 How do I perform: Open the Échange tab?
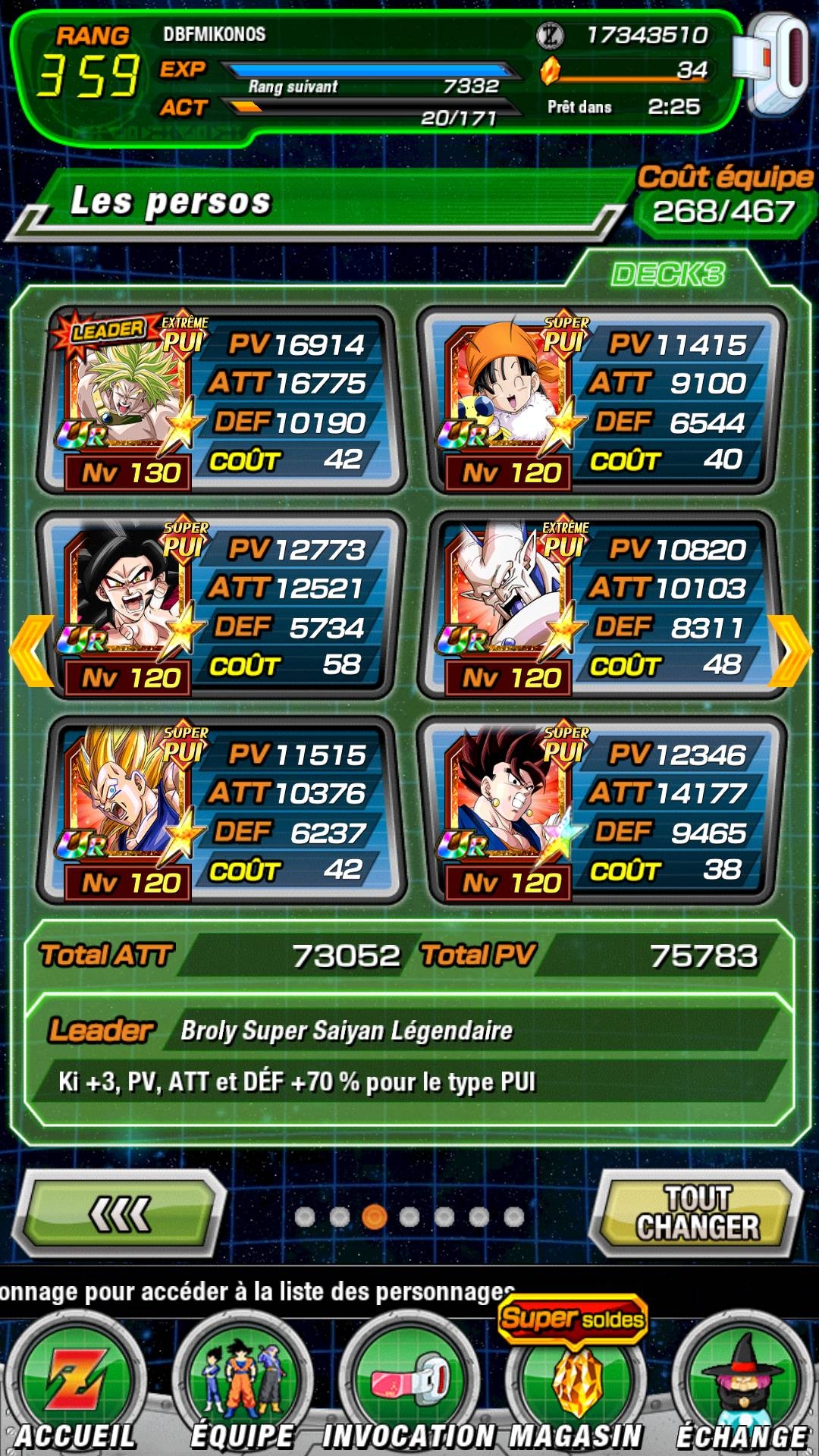(743, 1386)
